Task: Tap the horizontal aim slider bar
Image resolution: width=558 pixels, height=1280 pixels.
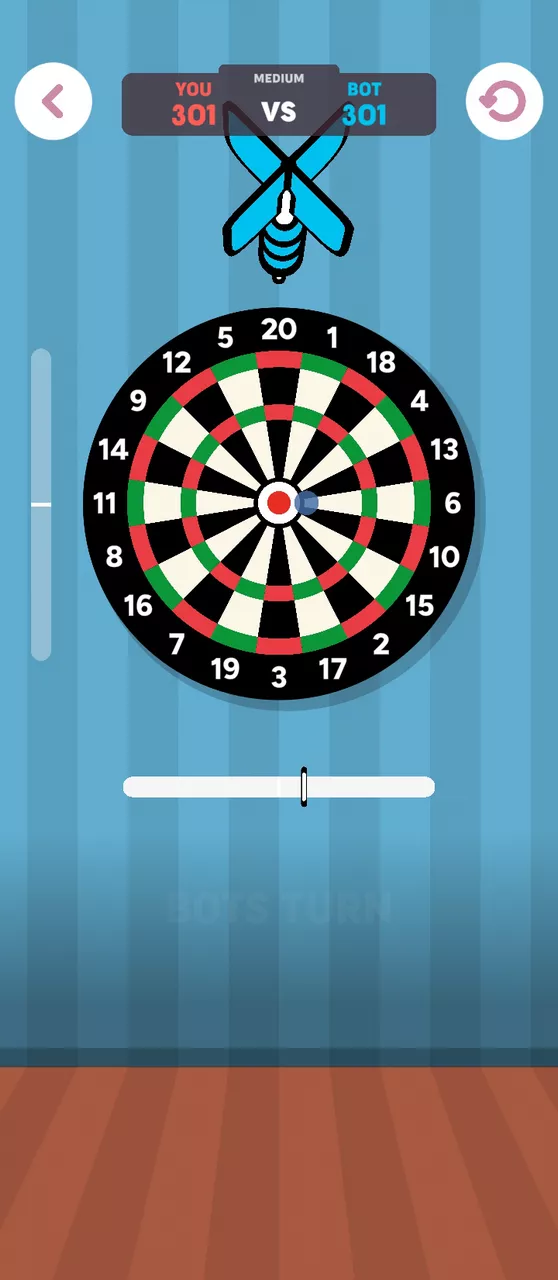Action: (x=279, y=787)
